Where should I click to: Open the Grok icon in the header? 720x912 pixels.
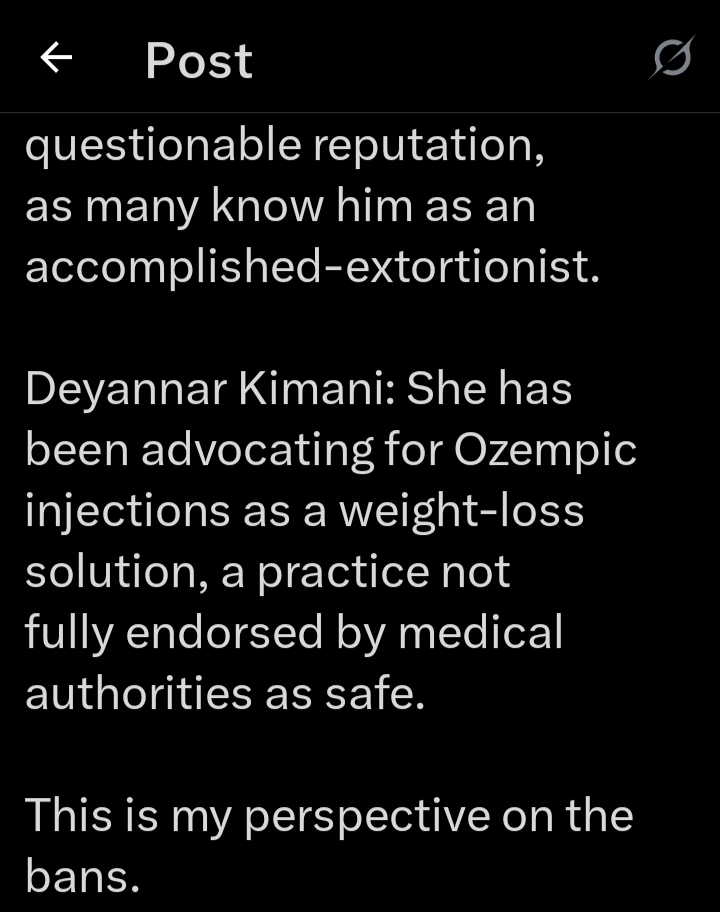670,59
